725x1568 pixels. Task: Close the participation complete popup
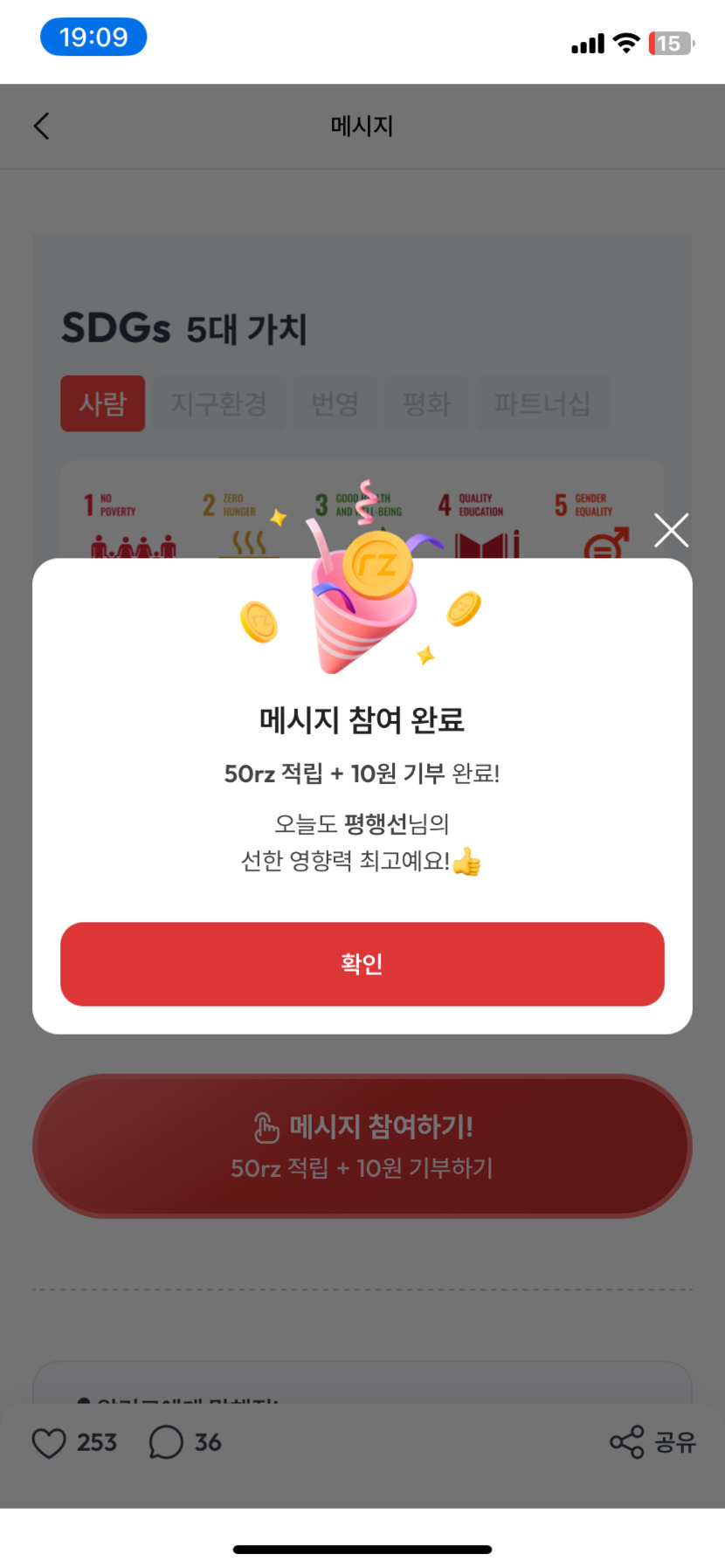671,530
